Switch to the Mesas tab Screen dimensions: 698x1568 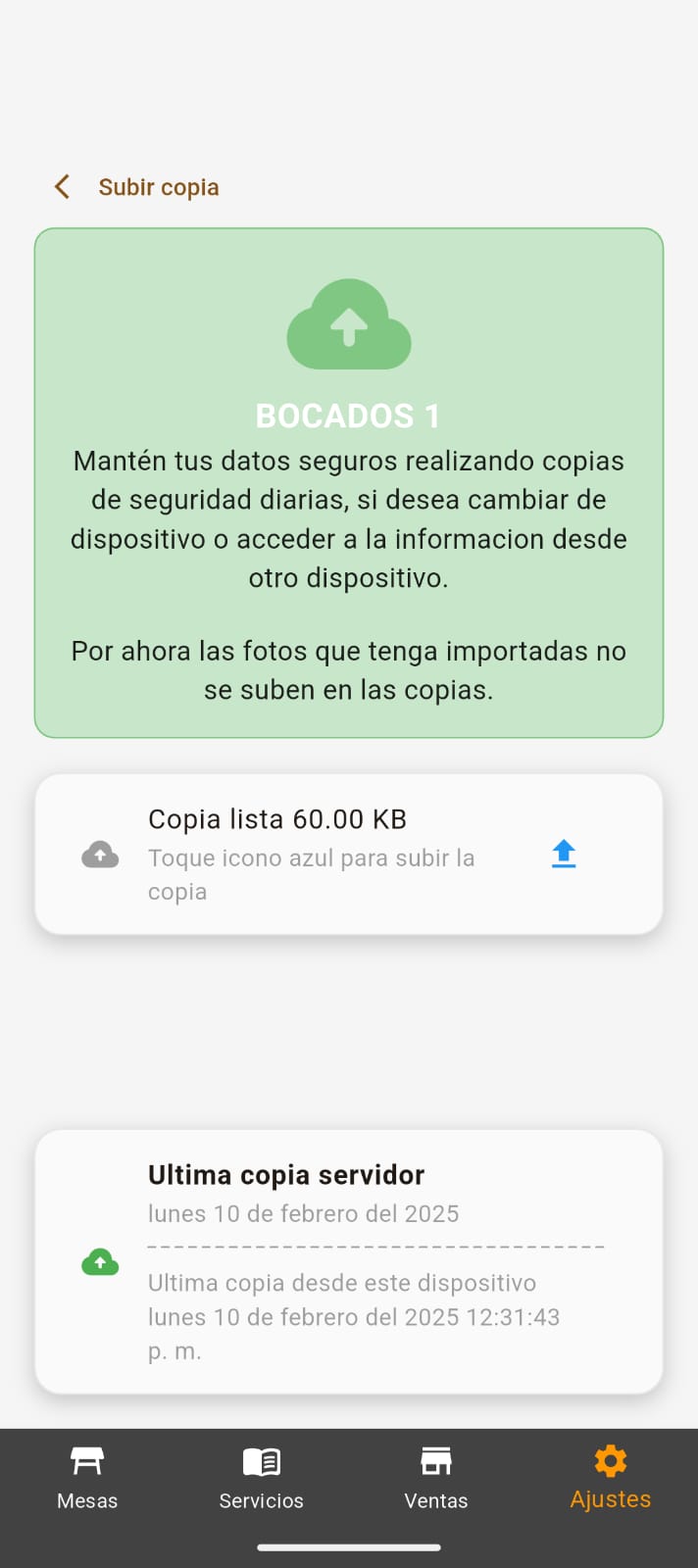(x=87, y=1479)
